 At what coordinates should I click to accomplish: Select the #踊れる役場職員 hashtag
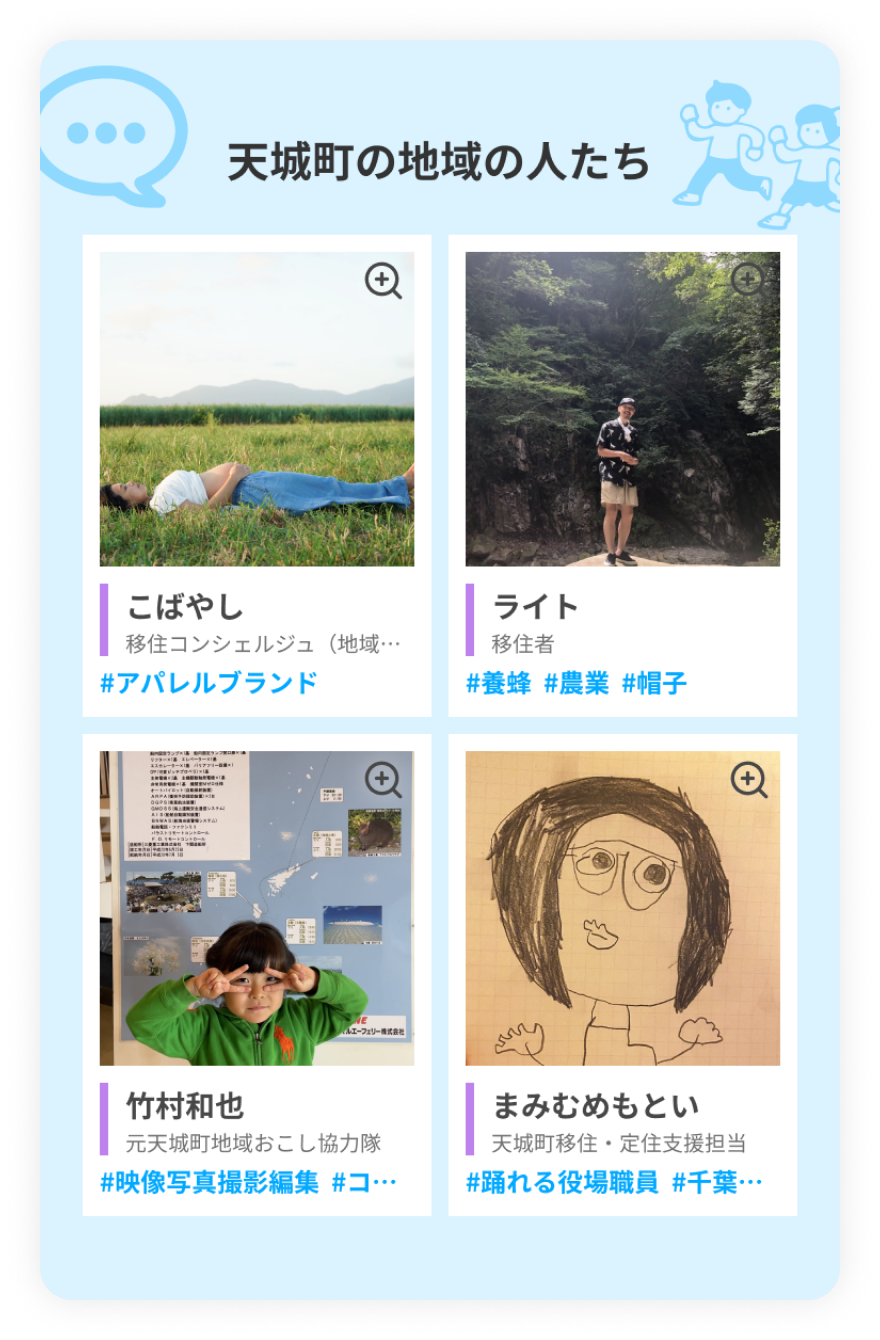[x=562, y=1182]
